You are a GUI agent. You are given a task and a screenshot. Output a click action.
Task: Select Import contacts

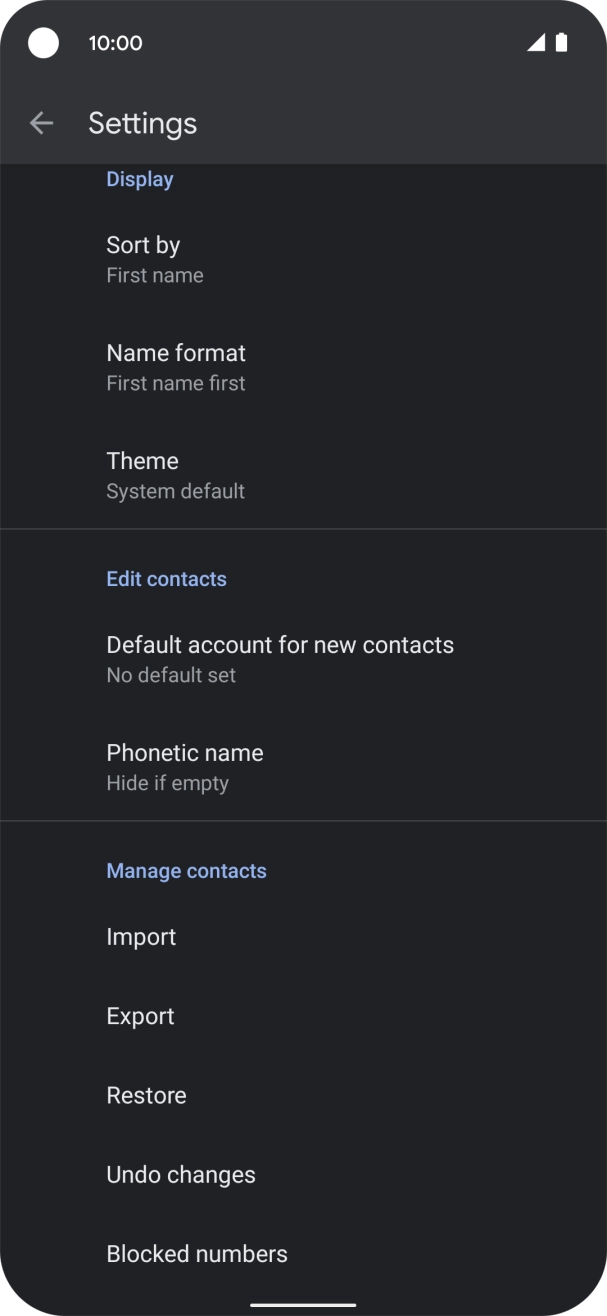(x=303, y=937)
